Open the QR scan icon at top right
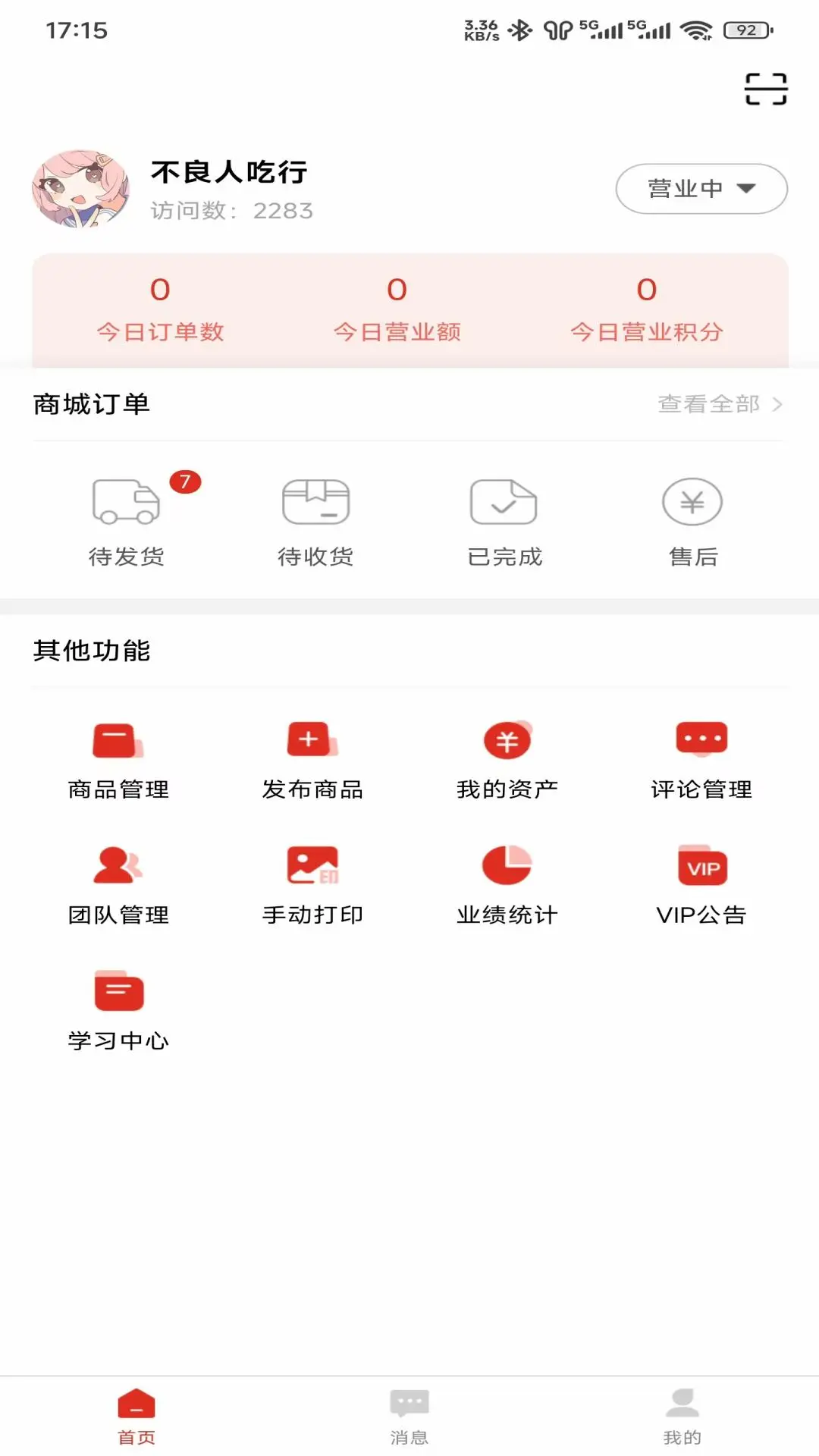Screen dimensions: 819x1456 pos(767,89)
